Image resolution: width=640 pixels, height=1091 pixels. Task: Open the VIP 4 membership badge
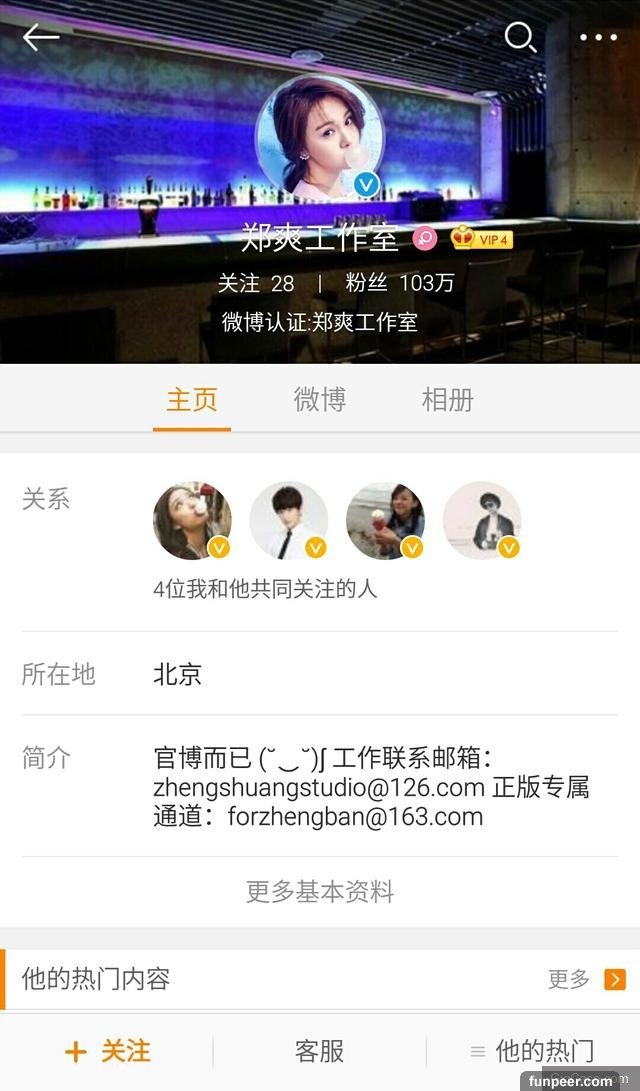[x=482, y=239]
